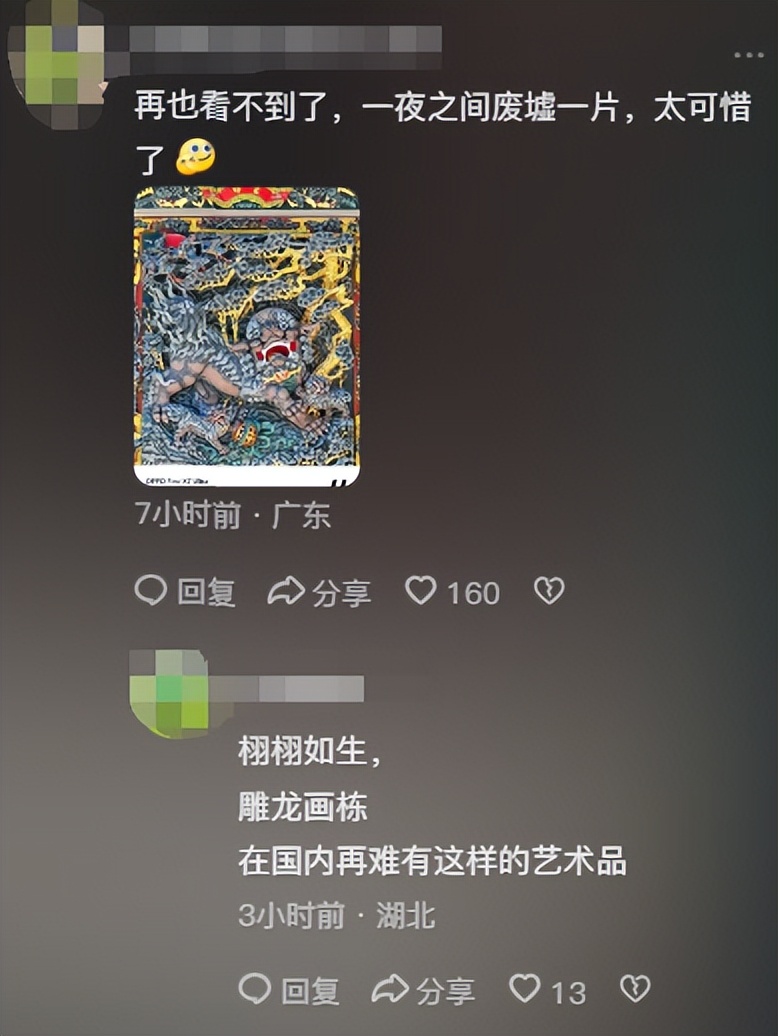Share the comment posted 3小时前

423,990
